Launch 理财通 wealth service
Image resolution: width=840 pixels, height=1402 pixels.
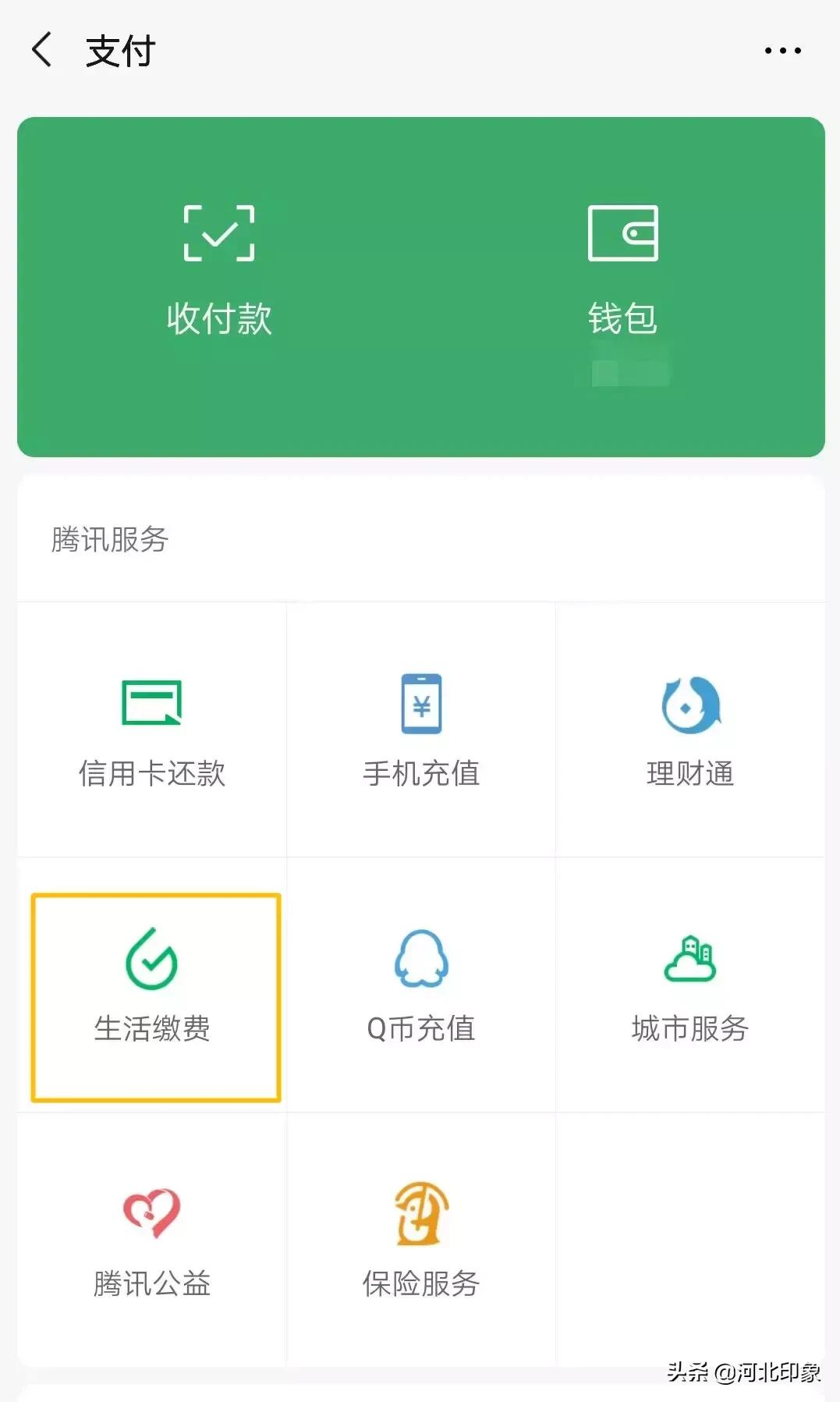[690, 730]
